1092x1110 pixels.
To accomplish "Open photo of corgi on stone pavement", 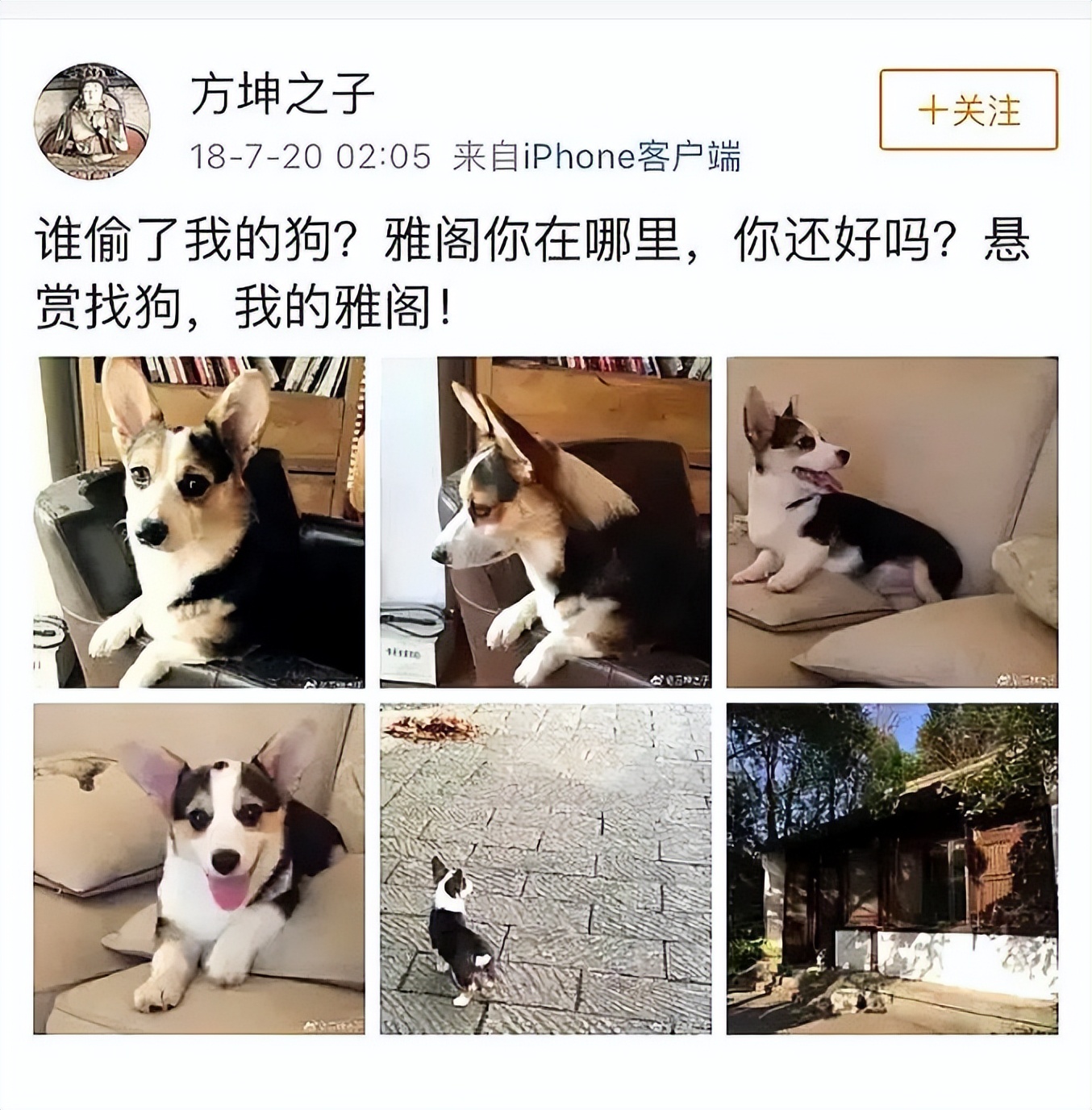I will click(x=545, y=868).
